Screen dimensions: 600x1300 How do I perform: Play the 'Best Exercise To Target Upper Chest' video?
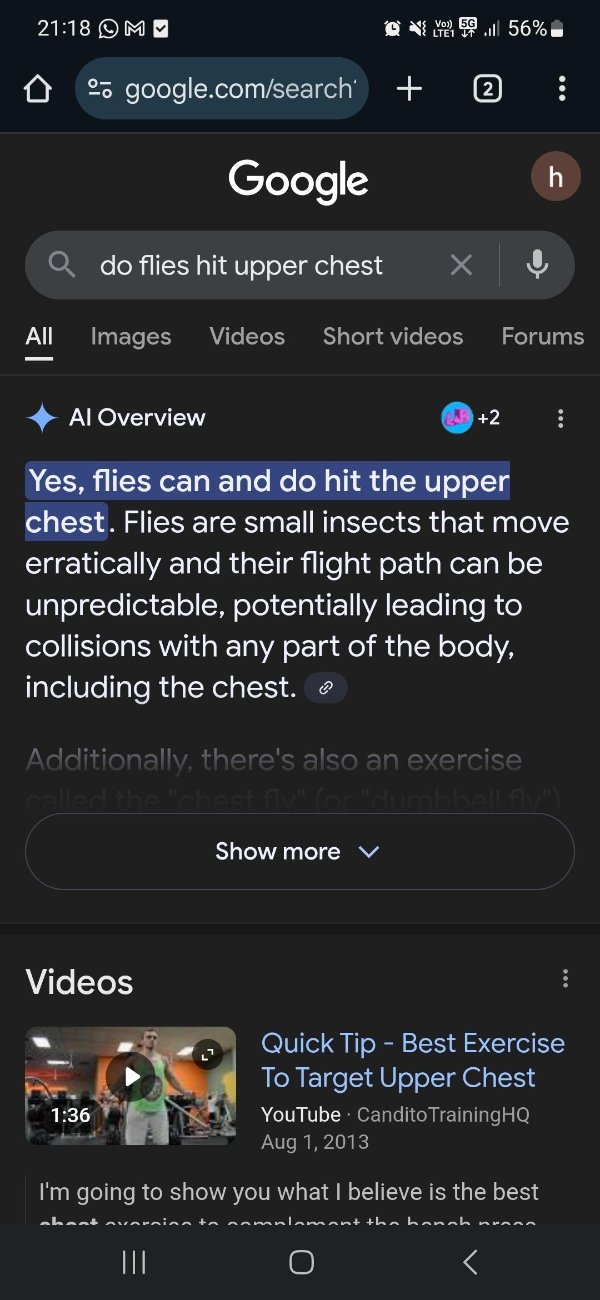click(131, 1076)
